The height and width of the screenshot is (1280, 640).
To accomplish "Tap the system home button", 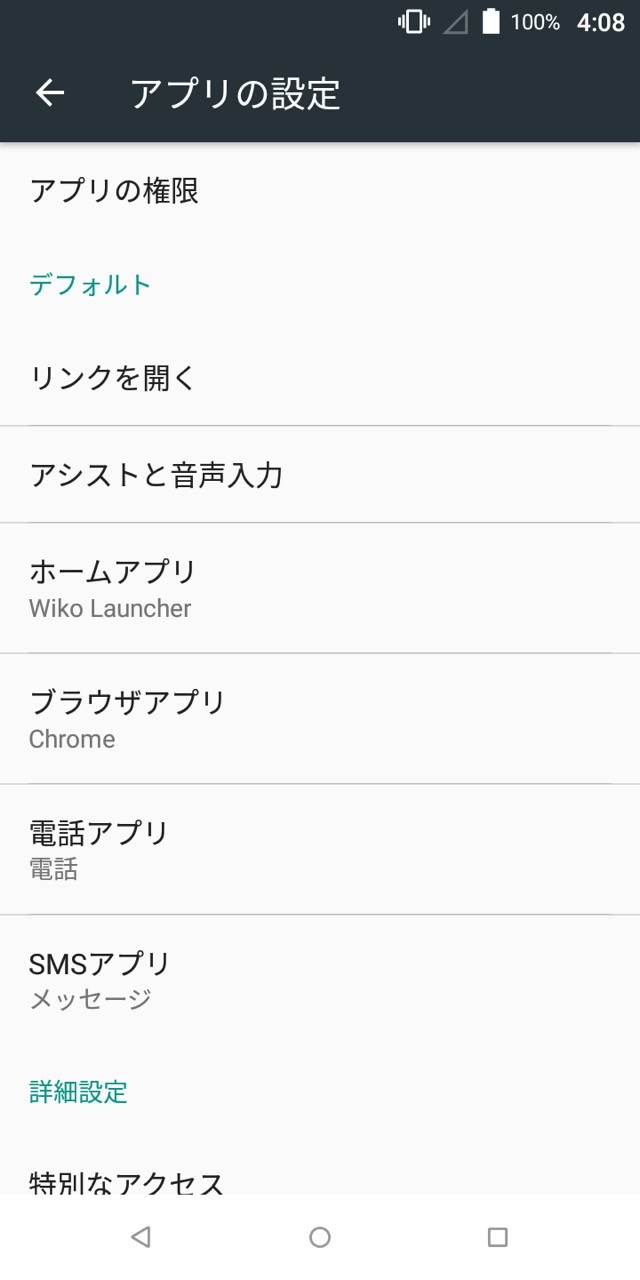I will point(320,1238).
